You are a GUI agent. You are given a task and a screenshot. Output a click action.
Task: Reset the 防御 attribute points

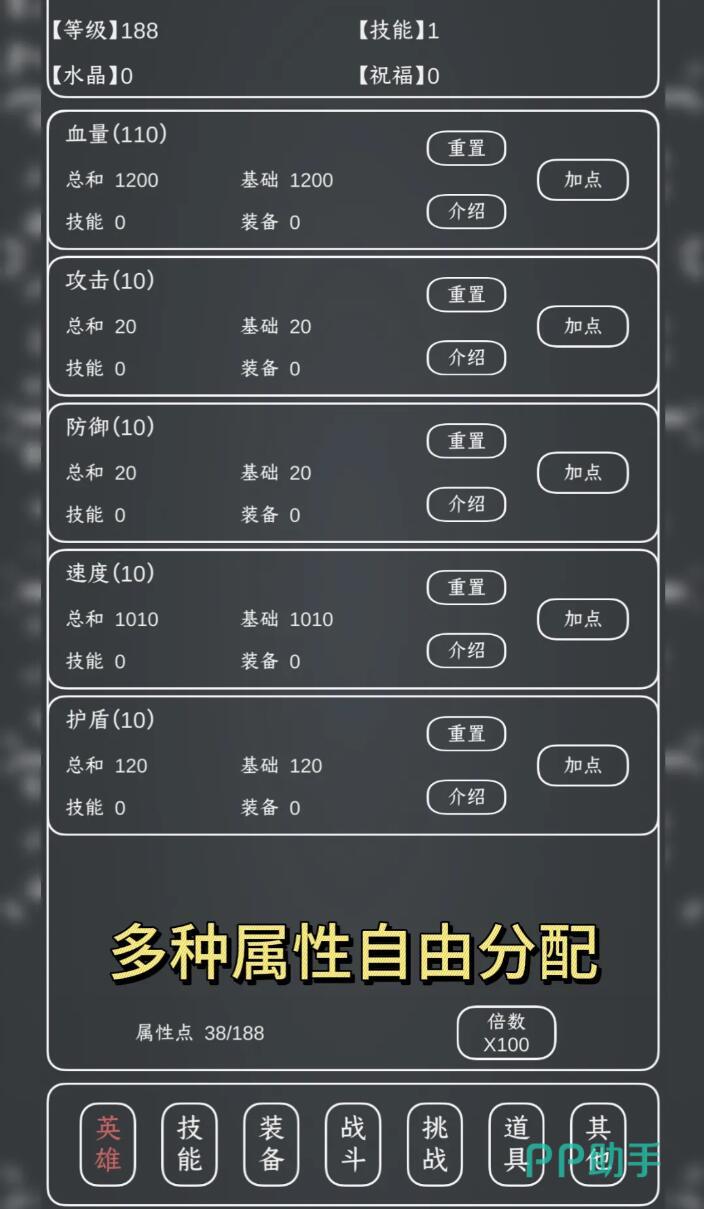466,441
